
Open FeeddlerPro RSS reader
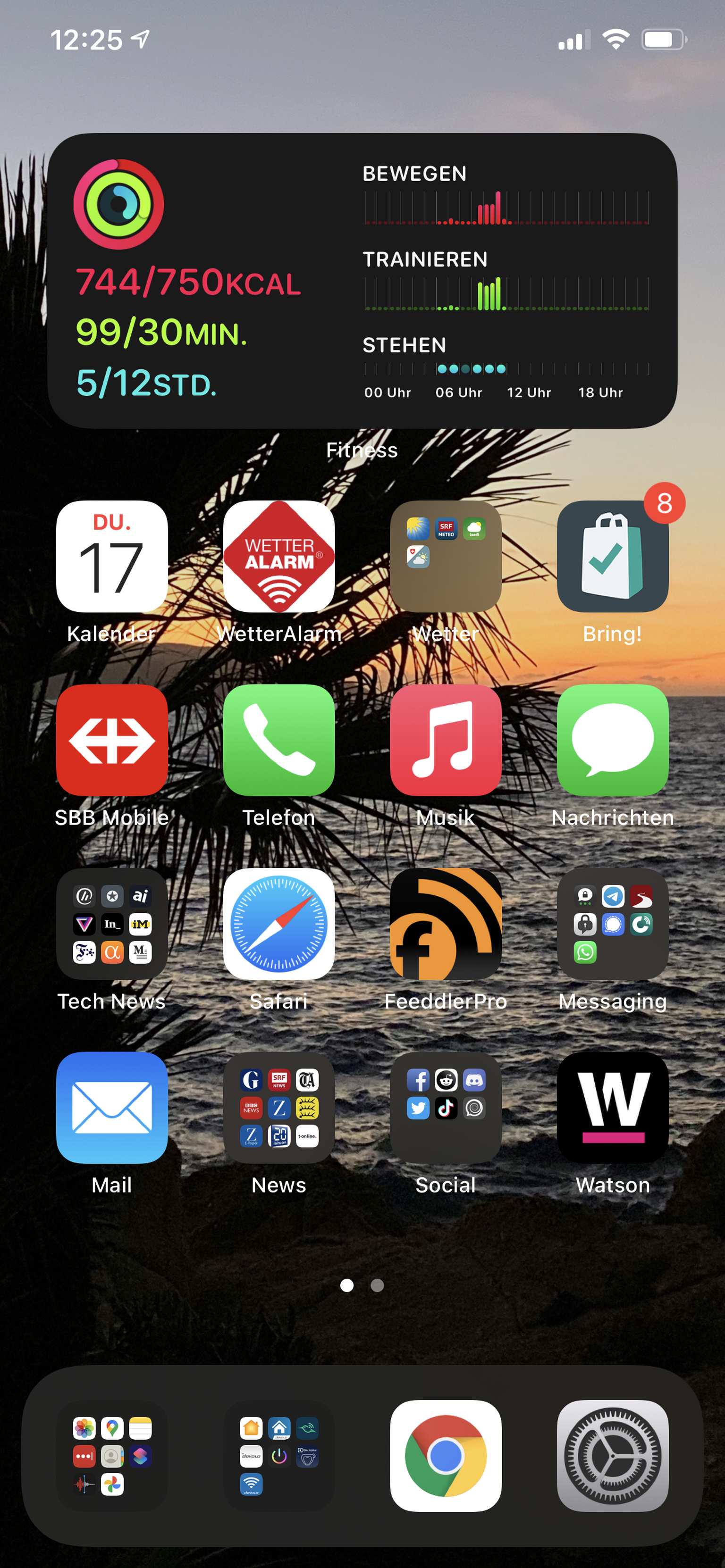point(446,923)
